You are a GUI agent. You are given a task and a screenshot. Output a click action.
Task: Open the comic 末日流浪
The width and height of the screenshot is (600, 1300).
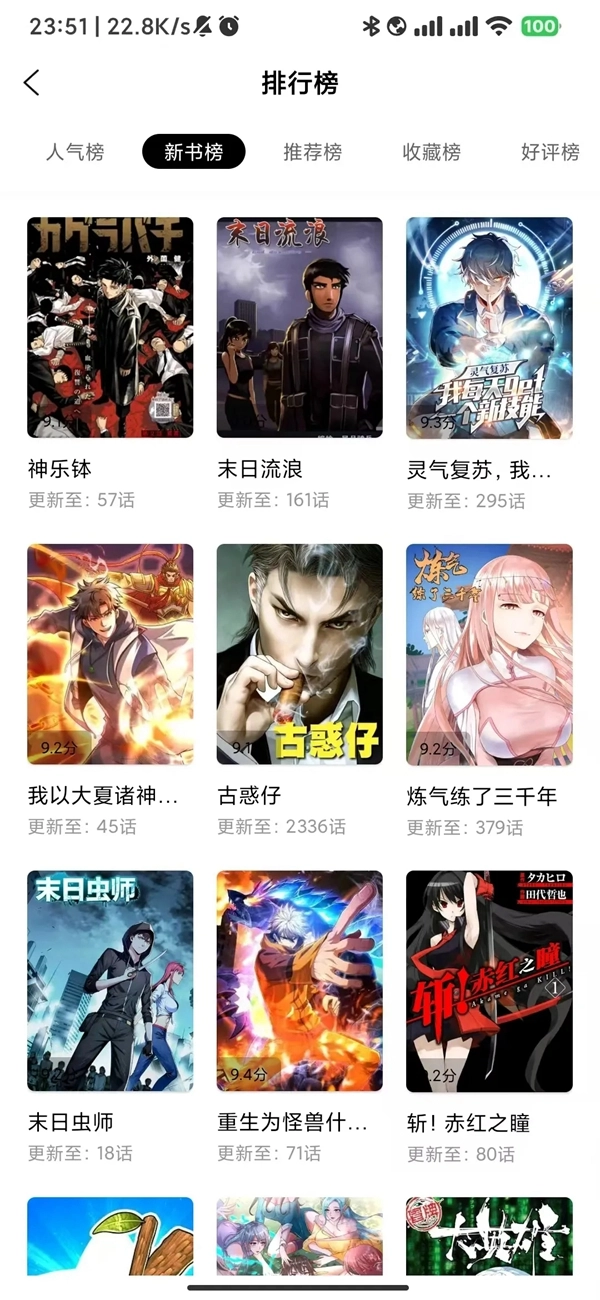pyautogui.click(x=299, y=328)
